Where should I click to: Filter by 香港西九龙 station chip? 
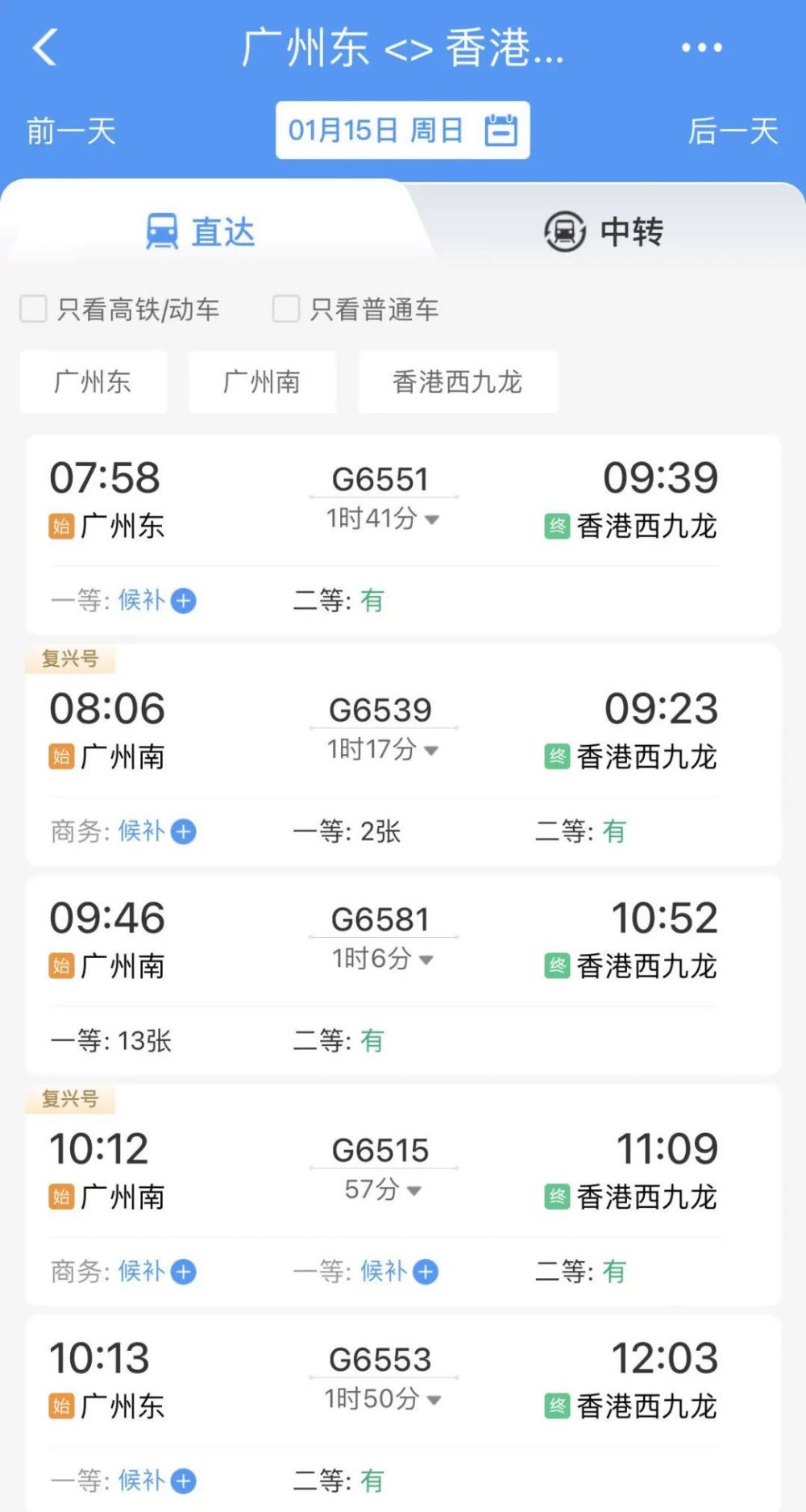(457, 381)
